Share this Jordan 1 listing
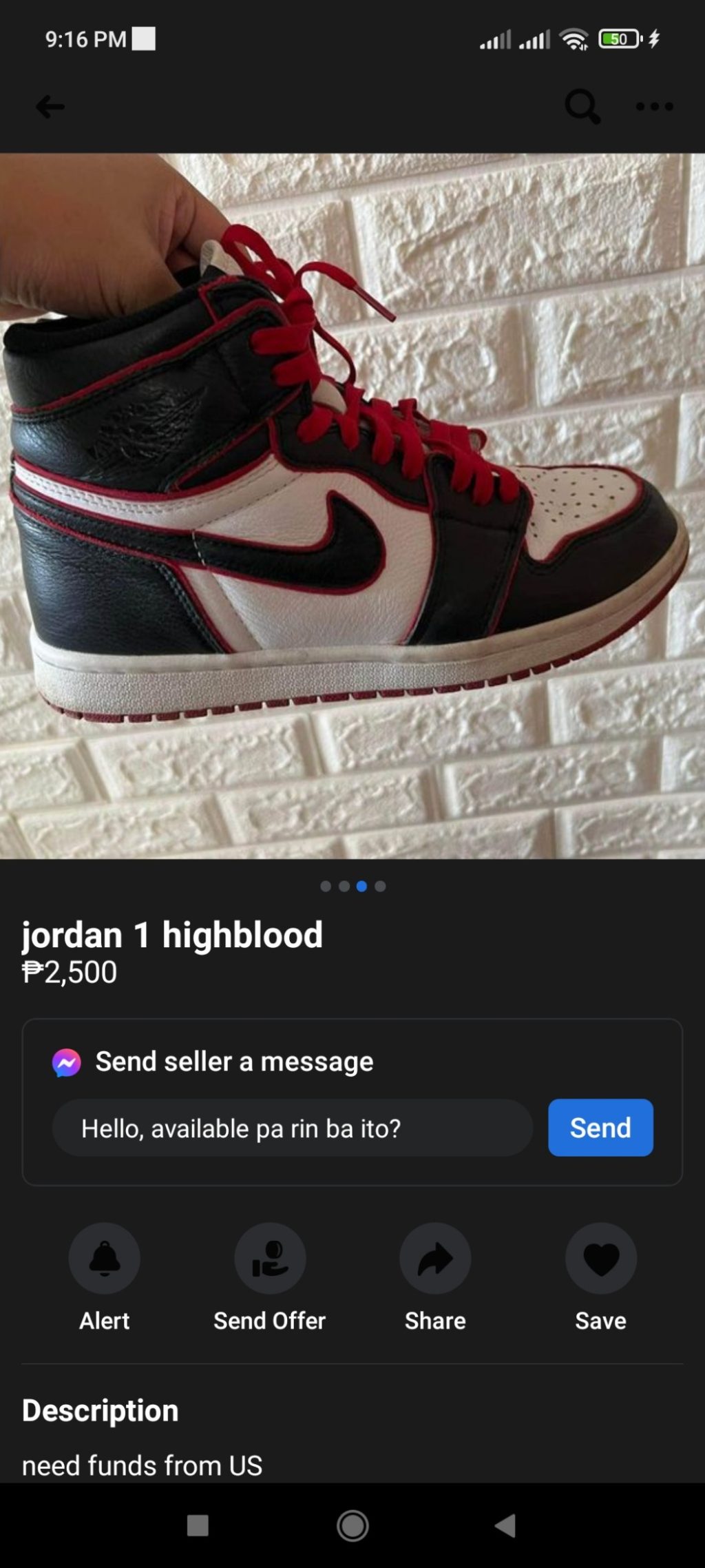 click(x=435, y=1259)
